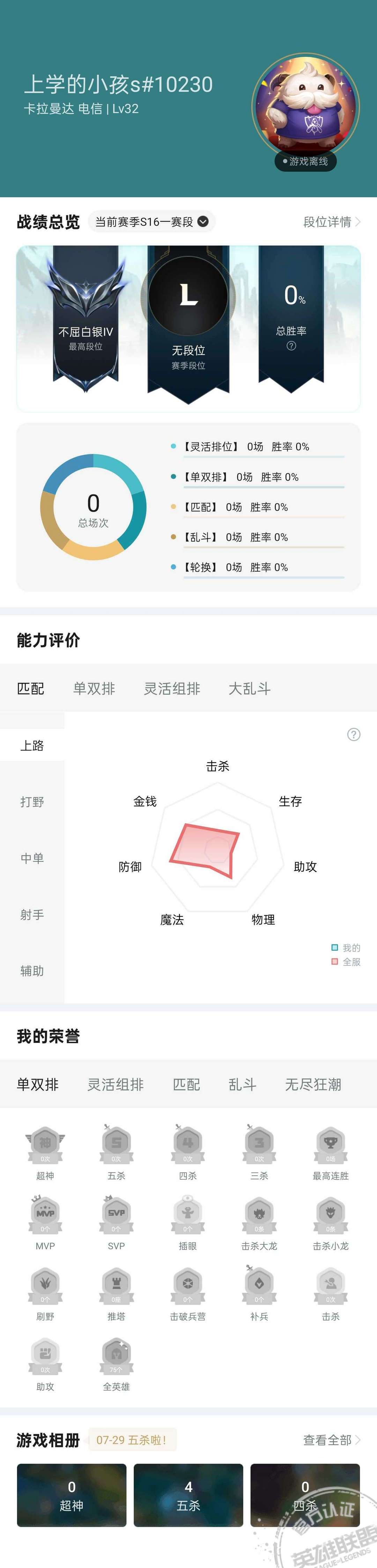Open the season dropdown 当前赛季S16一赛段
This screenshot has width=377, height=1568.
coord(151,222)
